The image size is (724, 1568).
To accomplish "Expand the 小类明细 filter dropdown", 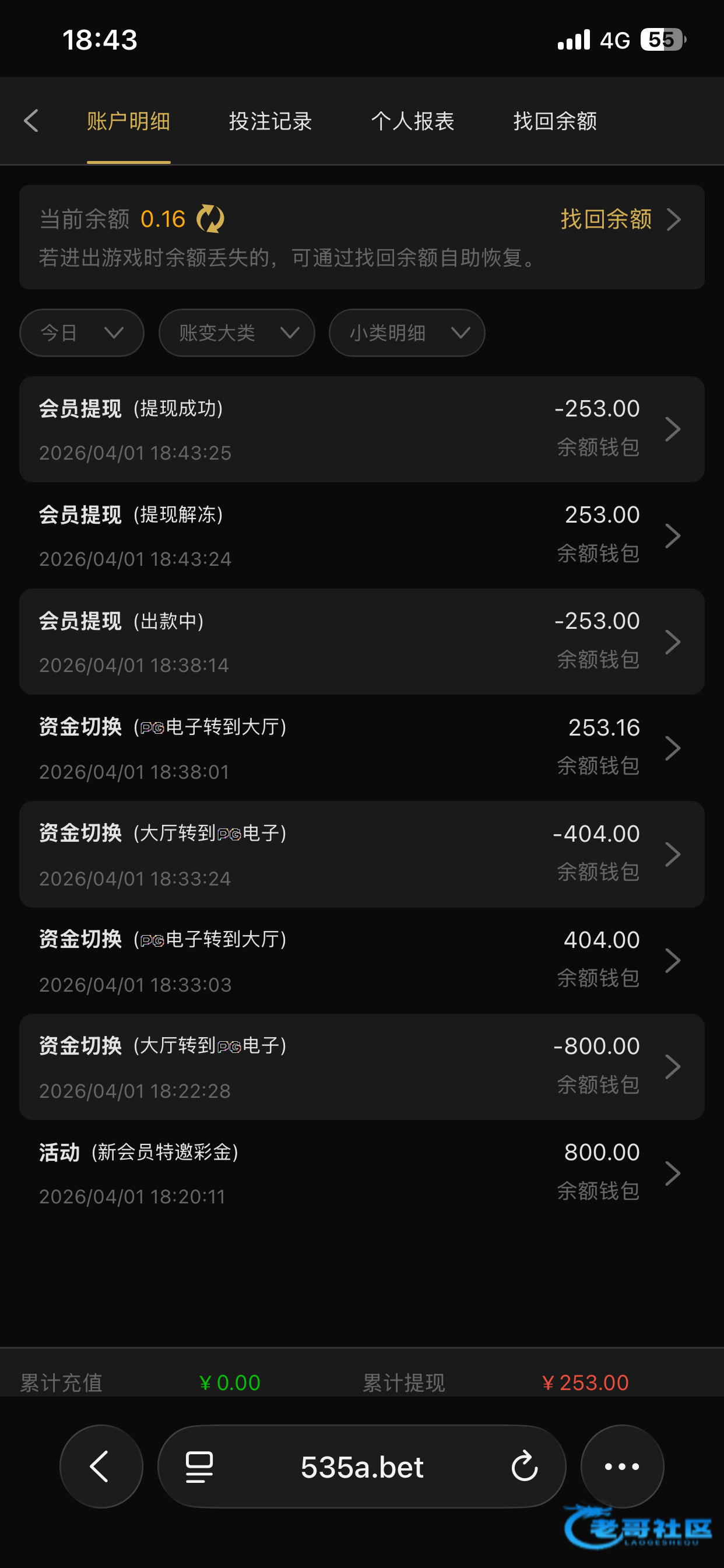I will 406,333.
